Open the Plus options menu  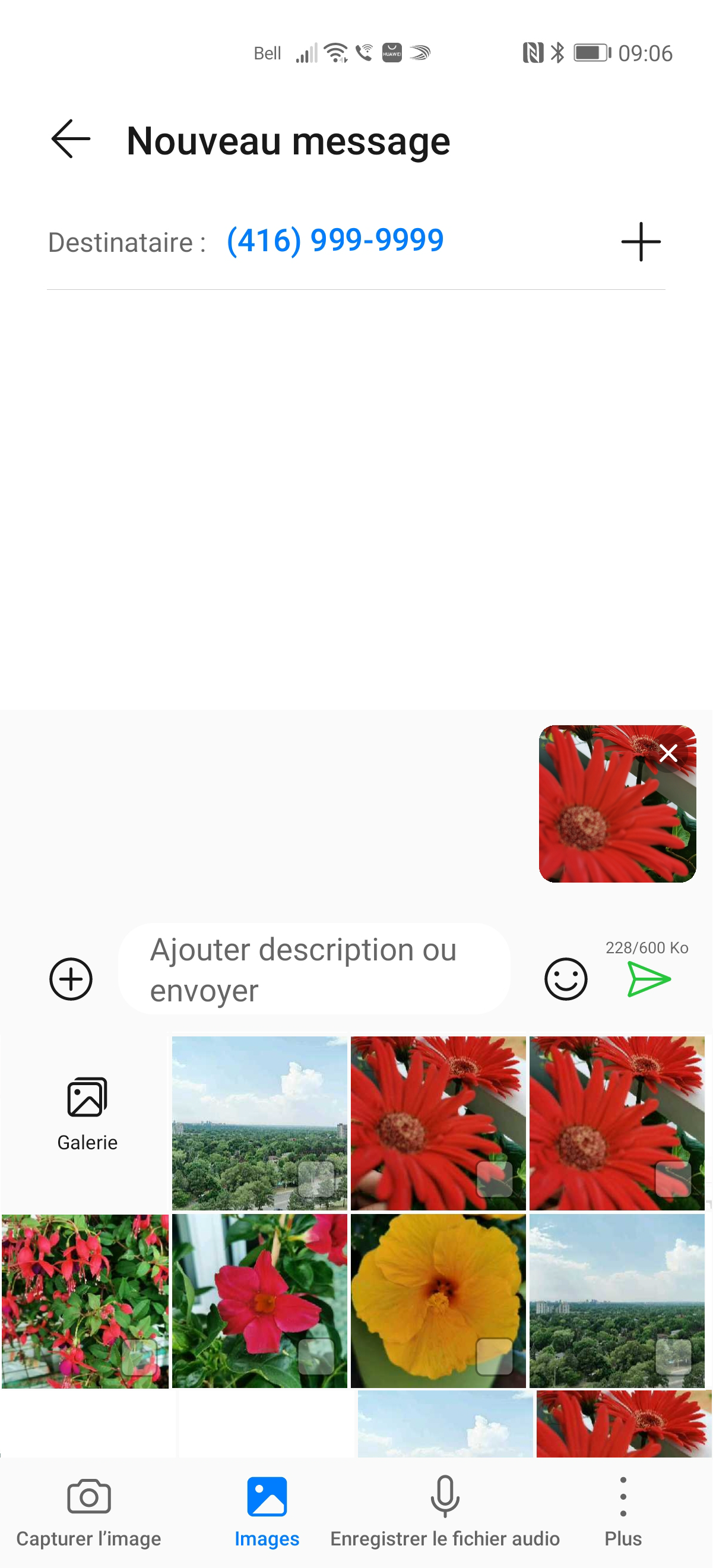coord(623,1494)
